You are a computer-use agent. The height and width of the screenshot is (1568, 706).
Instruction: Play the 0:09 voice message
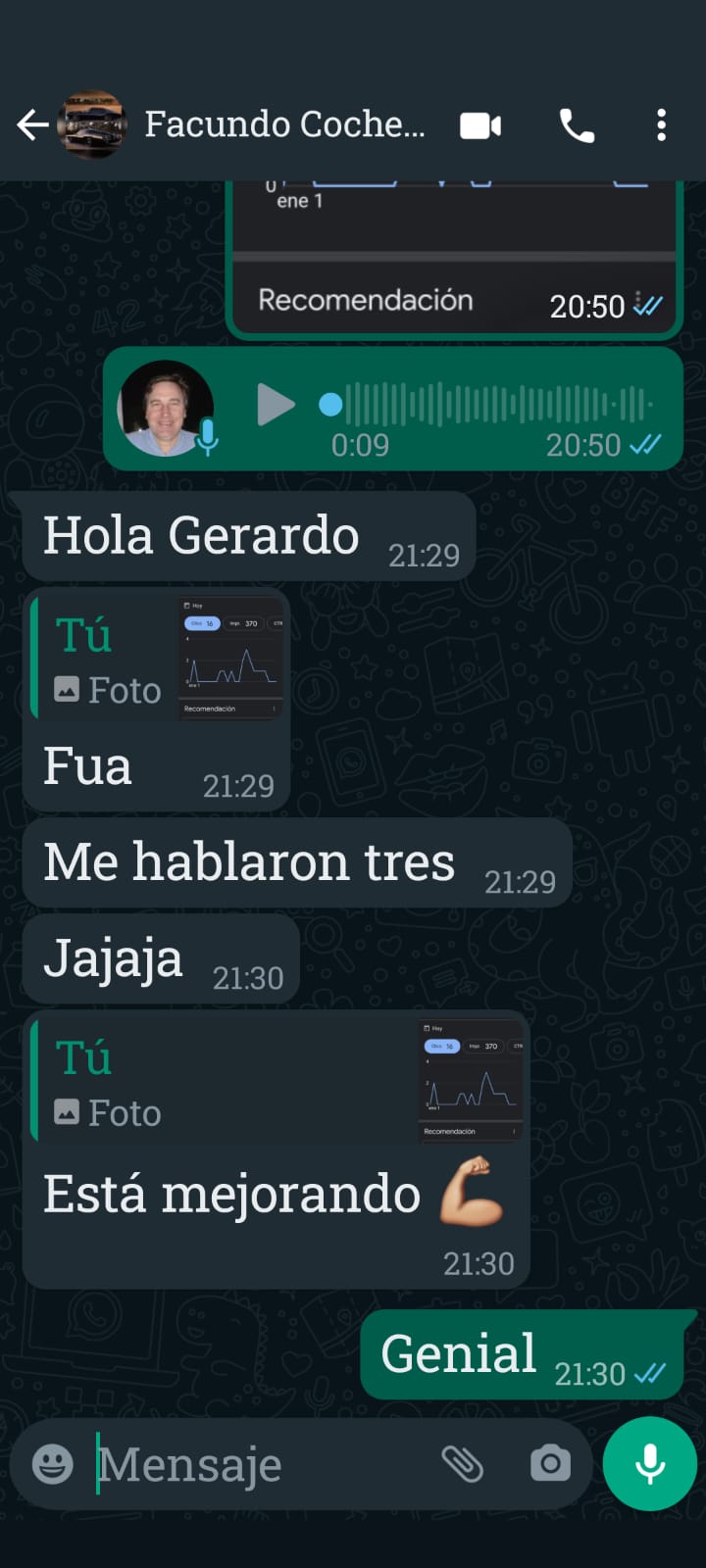point(276,405)
